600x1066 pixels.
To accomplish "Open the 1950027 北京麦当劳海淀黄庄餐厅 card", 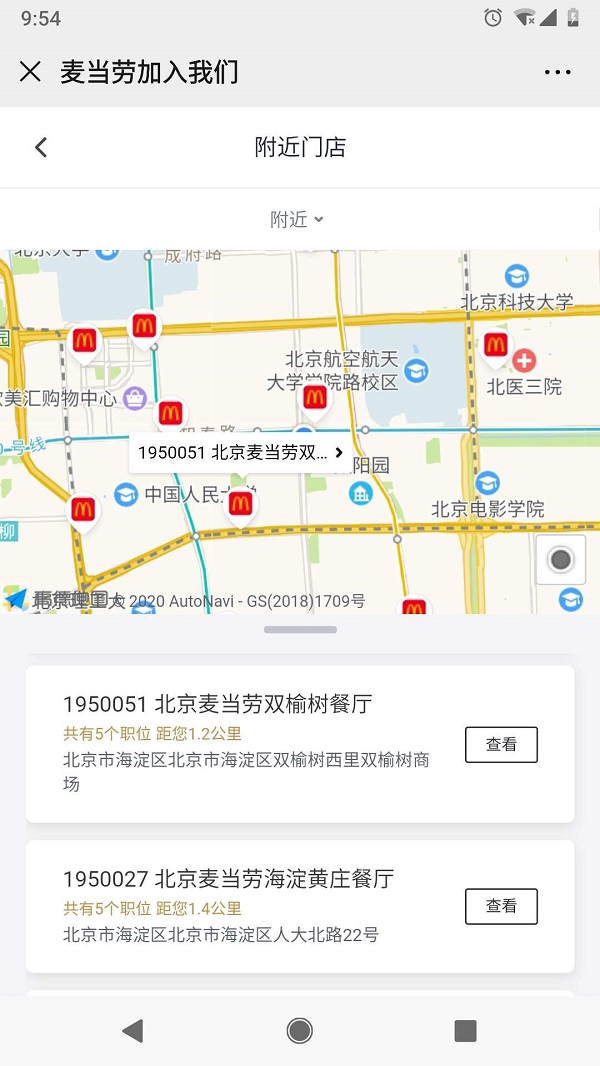I will pos(300,906).
